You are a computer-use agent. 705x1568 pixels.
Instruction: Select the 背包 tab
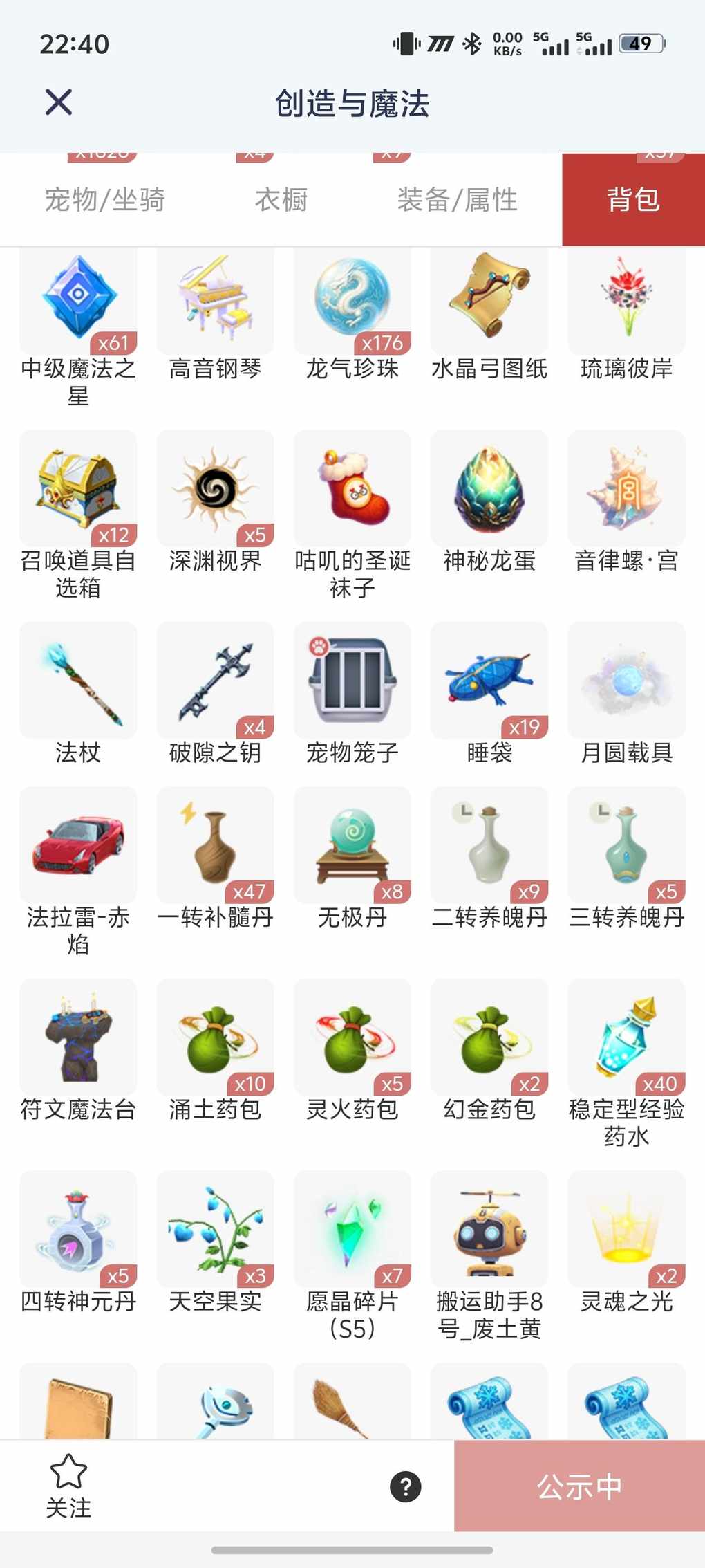click(633, 200)
